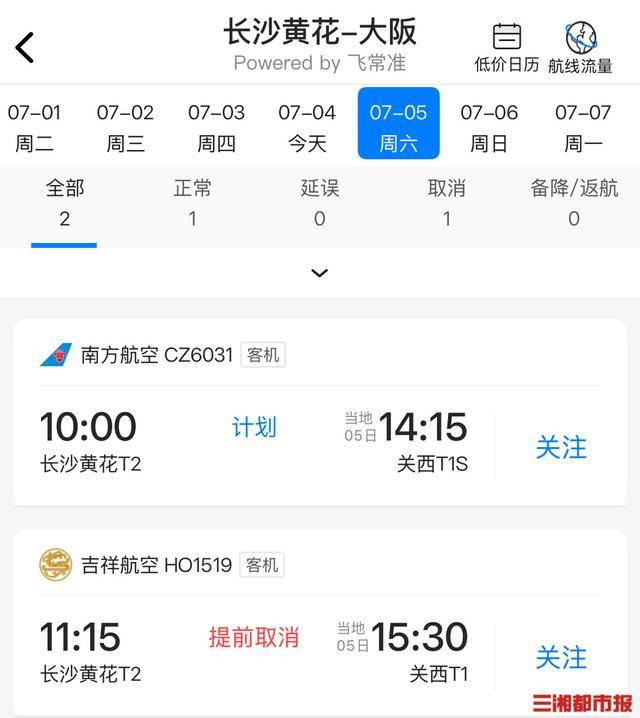Select date 07-04 今天
Viewport: 640px width, 718px height.
tap(307, 127)
